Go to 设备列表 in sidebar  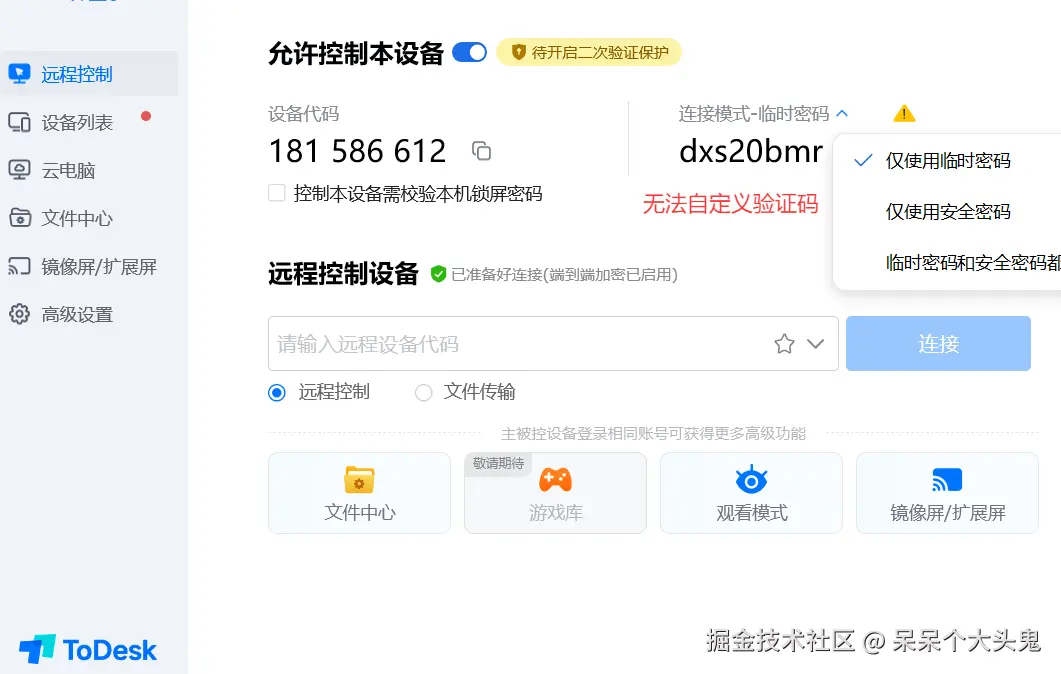coord(77,123)
